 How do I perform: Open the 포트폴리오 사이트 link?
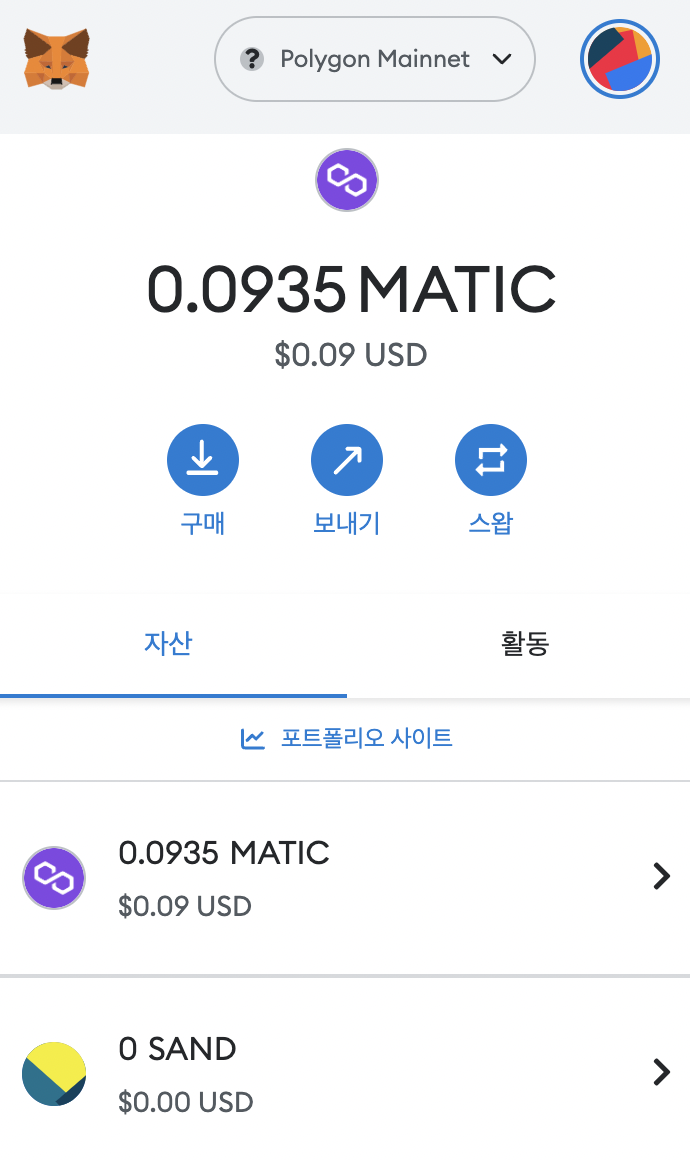tap(346, 739)
